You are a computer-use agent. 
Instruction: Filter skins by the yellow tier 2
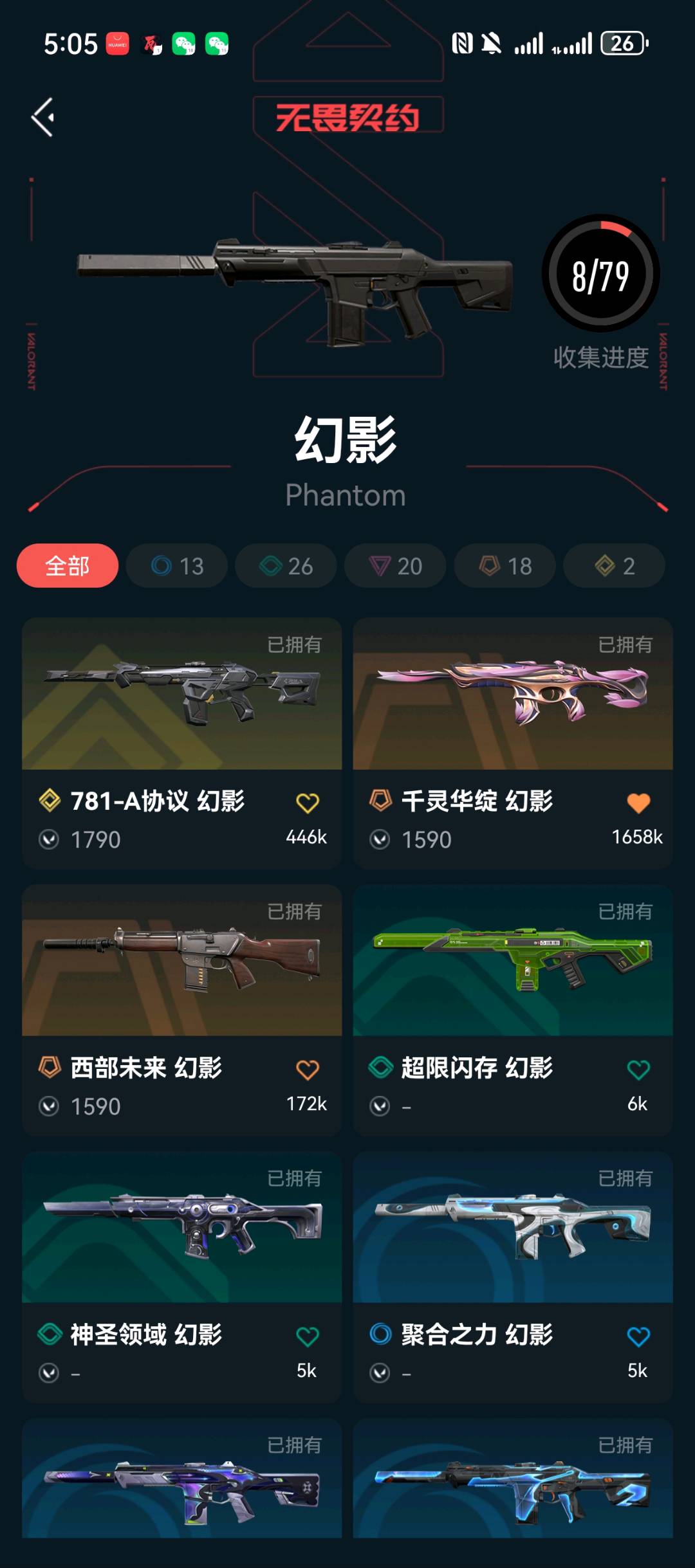pos(614,566)
